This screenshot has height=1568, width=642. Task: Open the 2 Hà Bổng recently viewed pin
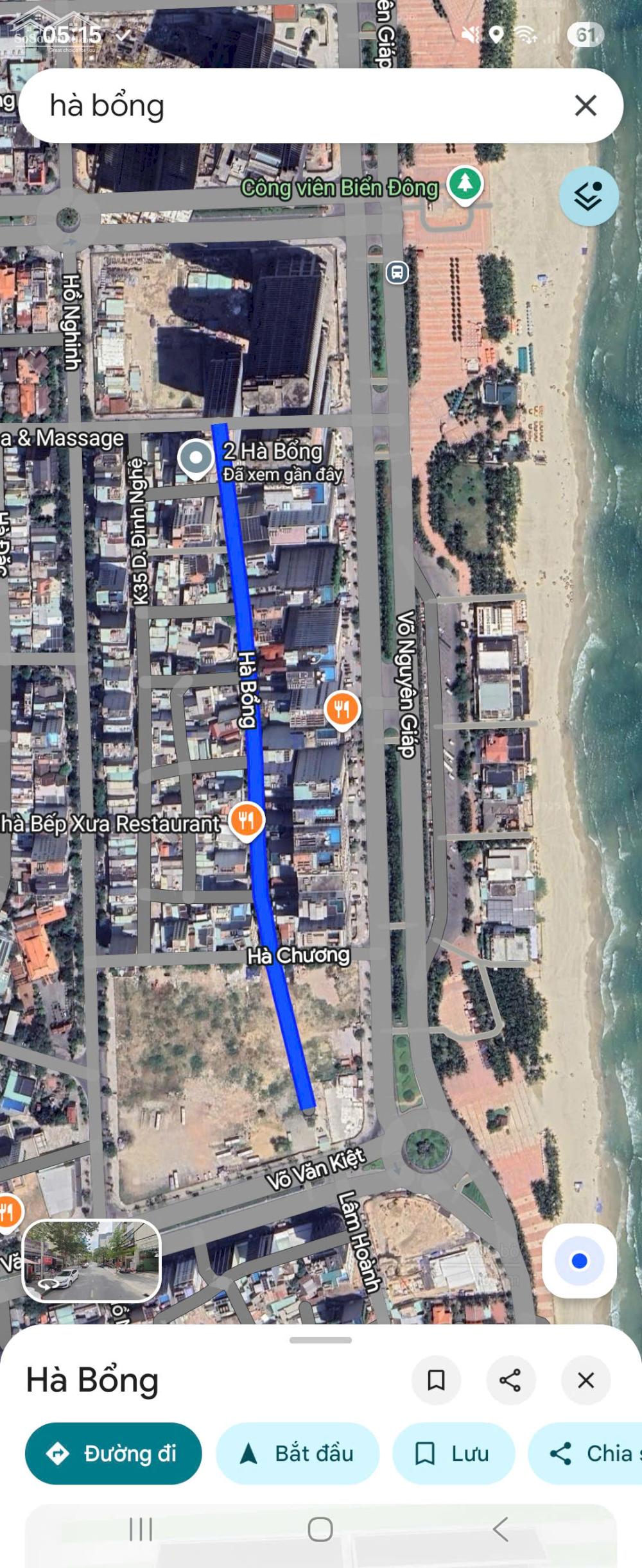point(196,458)
